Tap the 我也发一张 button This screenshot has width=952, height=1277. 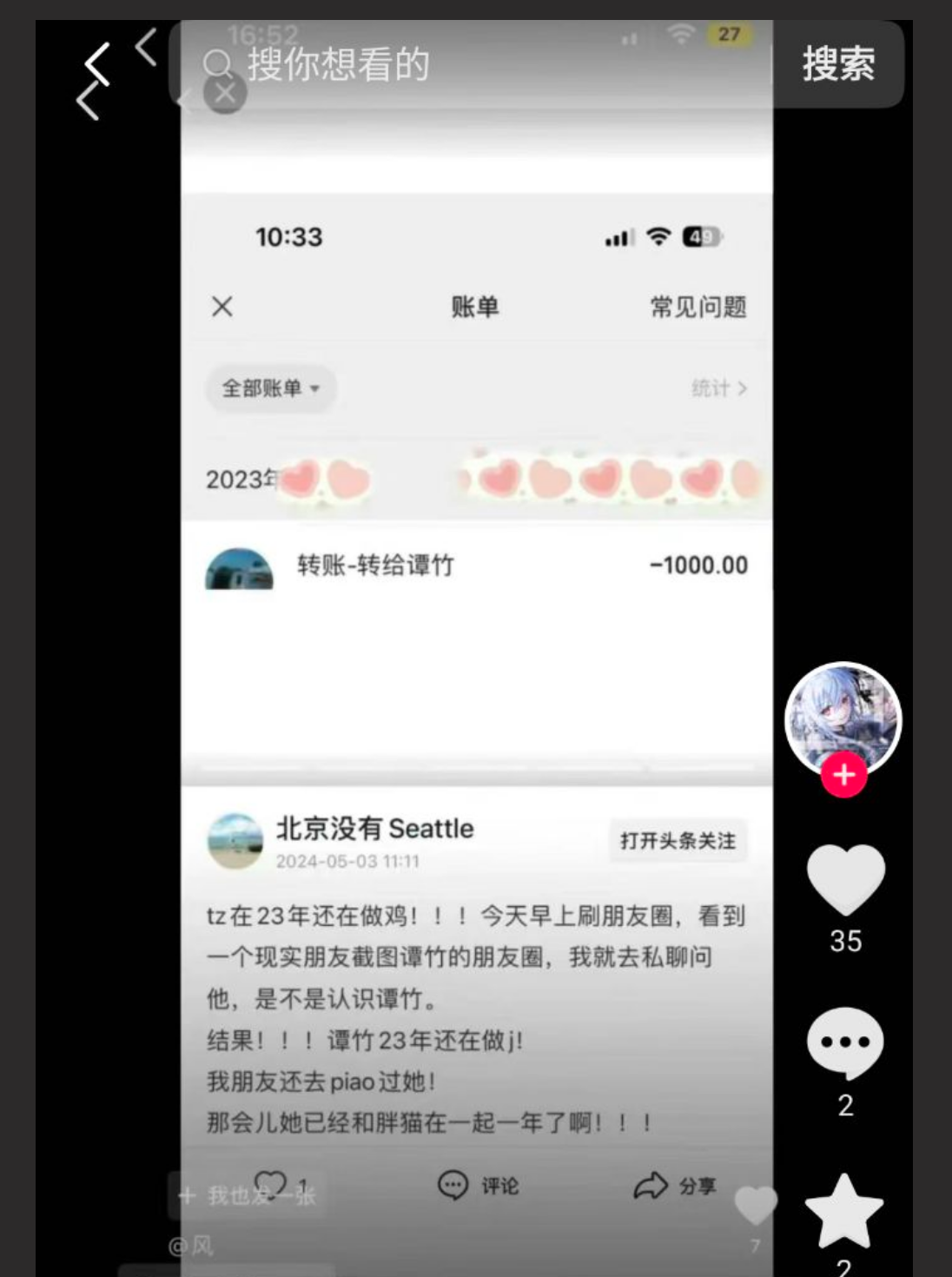[248, 1196]
